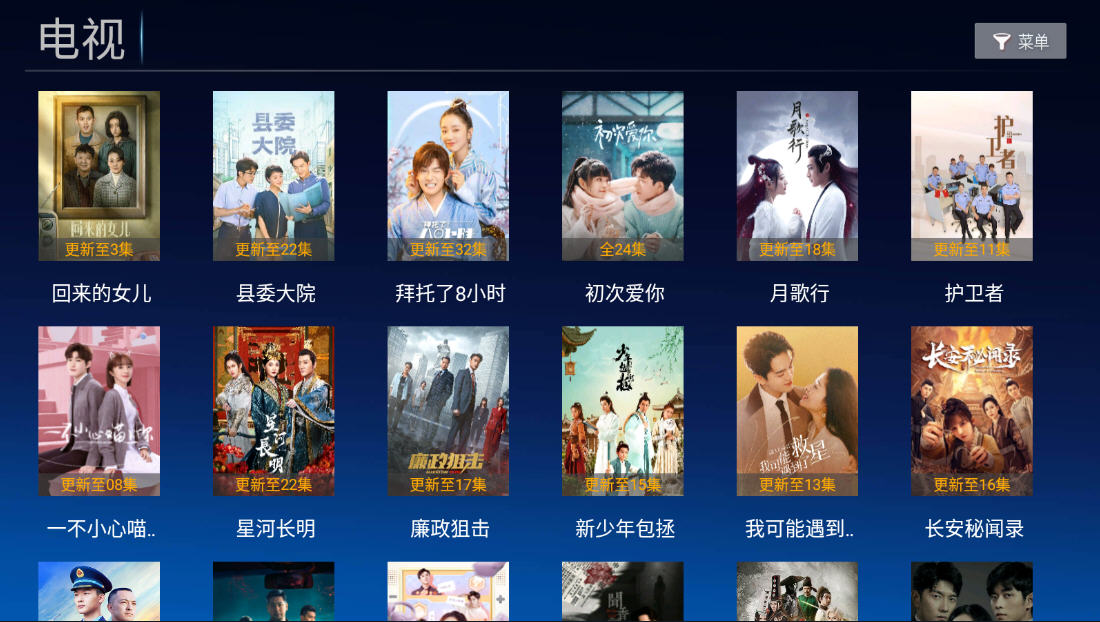The height and width of the screenshot is (622, 1100).
Task: View the series 星河长明
Action: coord(273,411)
